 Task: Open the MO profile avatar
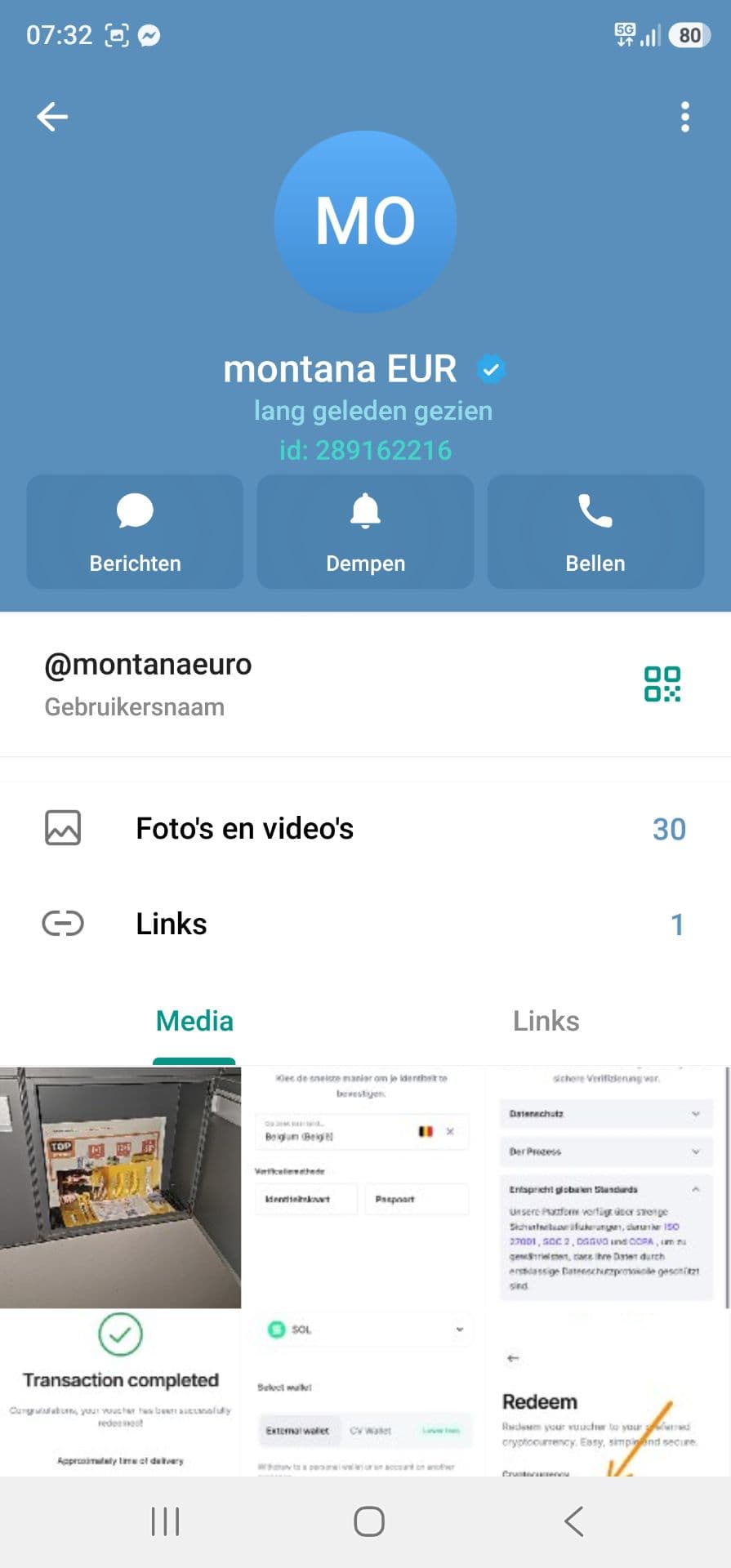365,221
